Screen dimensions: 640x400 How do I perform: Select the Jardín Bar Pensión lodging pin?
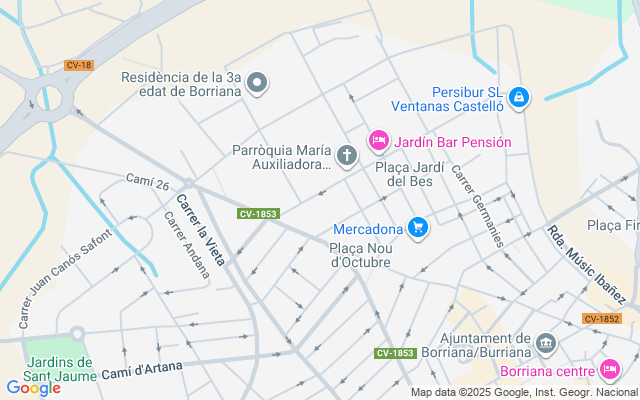(x=378, y=141)
